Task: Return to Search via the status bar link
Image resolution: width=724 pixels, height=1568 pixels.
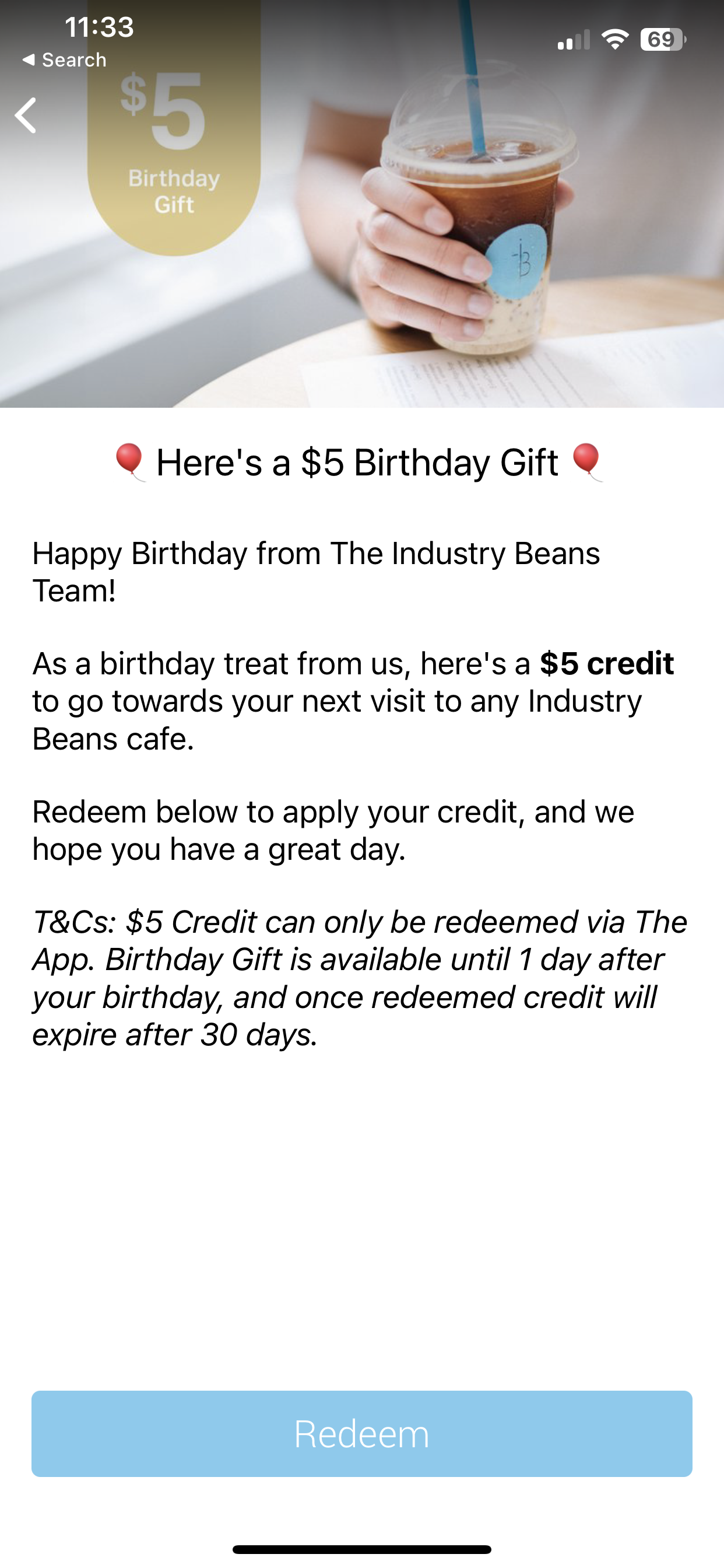Action: click(64, 60)
